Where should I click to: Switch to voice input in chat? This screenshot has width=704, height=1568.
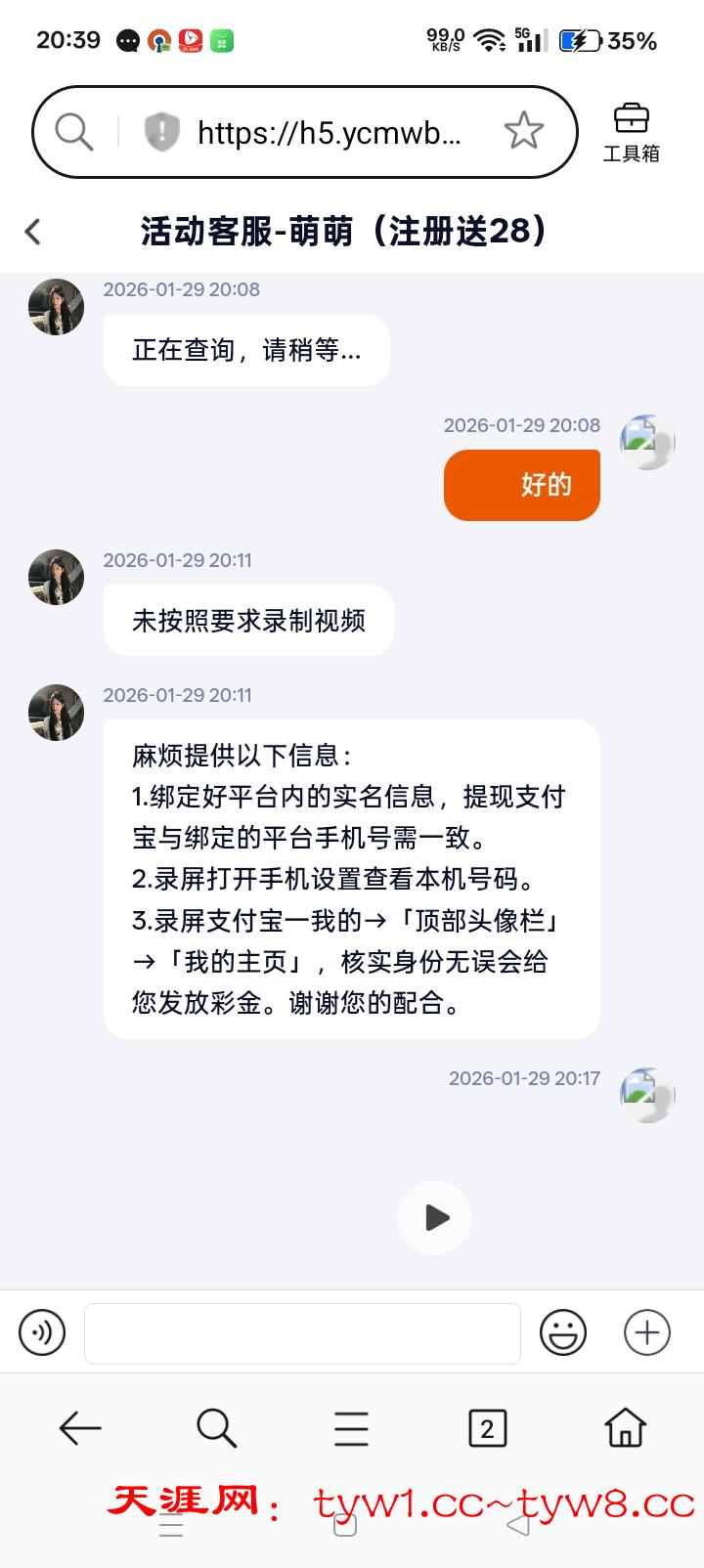(42, 1332)
